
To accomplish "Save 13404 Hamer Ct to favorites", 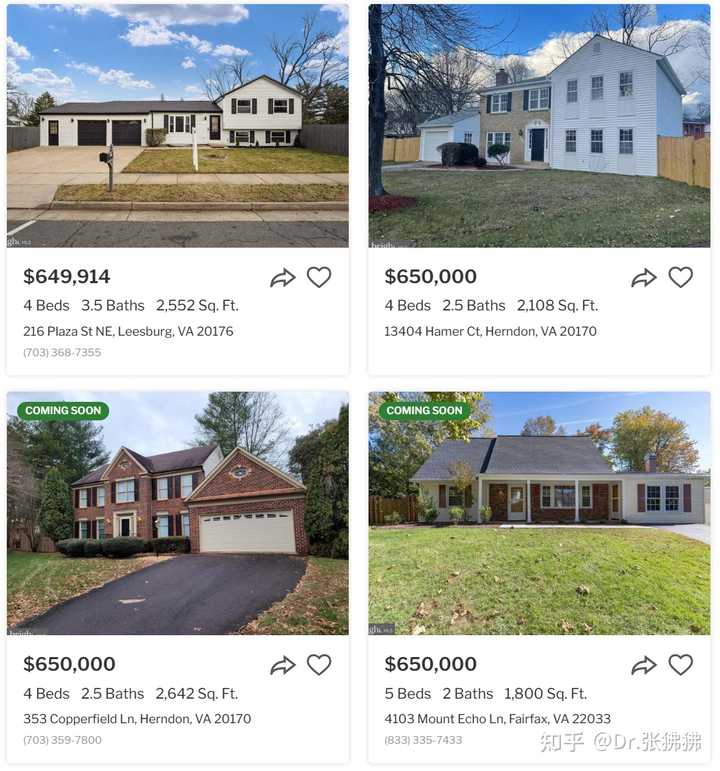I will coord(680,277).
